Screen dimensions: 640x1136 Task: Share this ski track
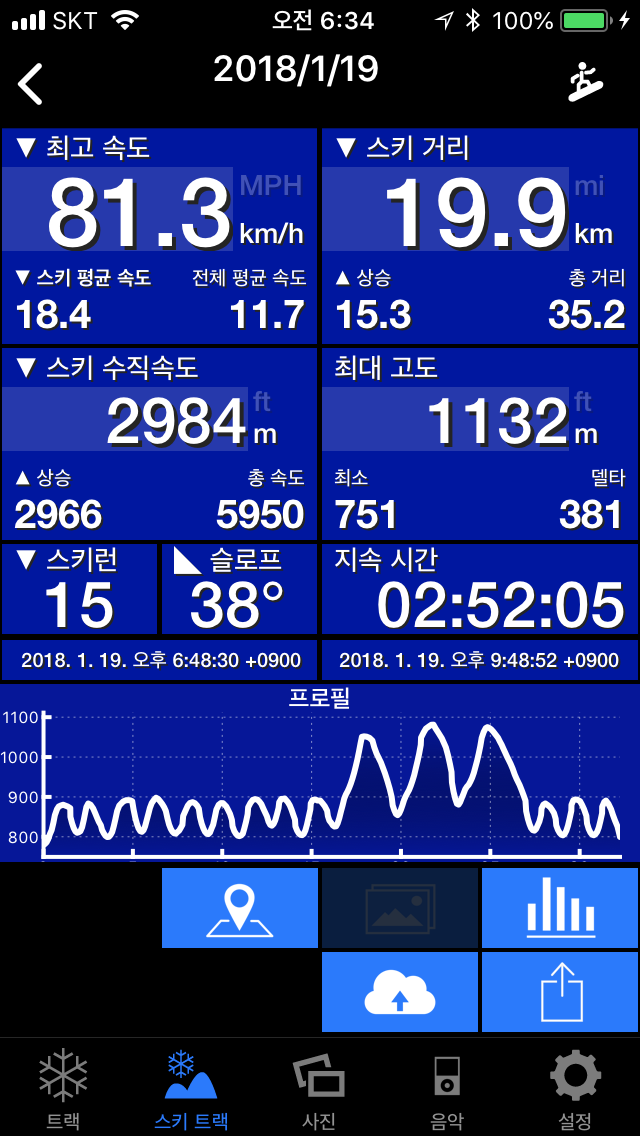tap(560, 992)
